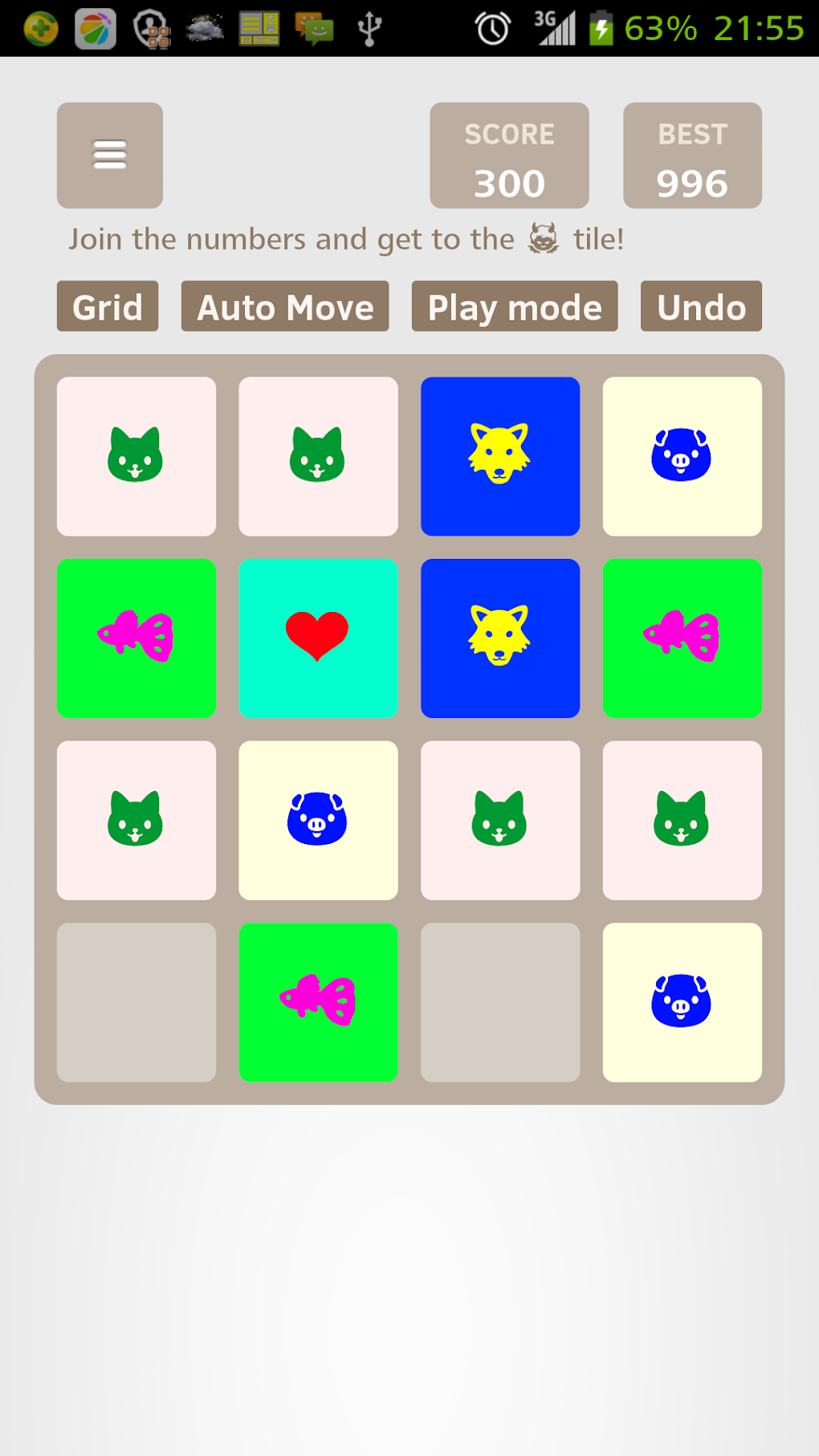
Task: Select the red heart tile
Action: tap(318, 638)
